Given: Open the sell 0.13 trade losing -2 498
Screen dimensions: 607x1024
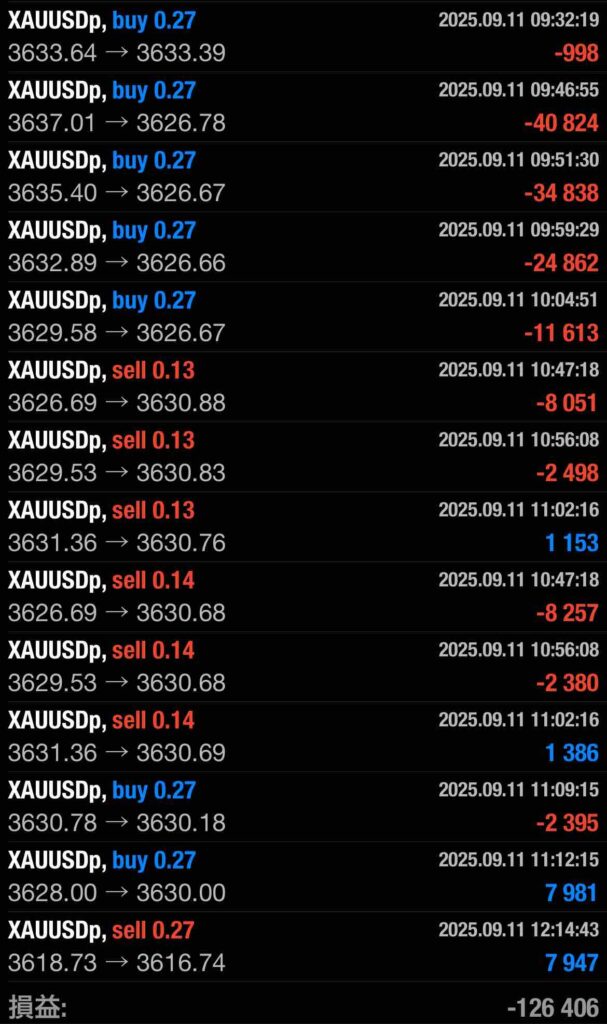Looking at the screenshot, I should click(303, 457).
